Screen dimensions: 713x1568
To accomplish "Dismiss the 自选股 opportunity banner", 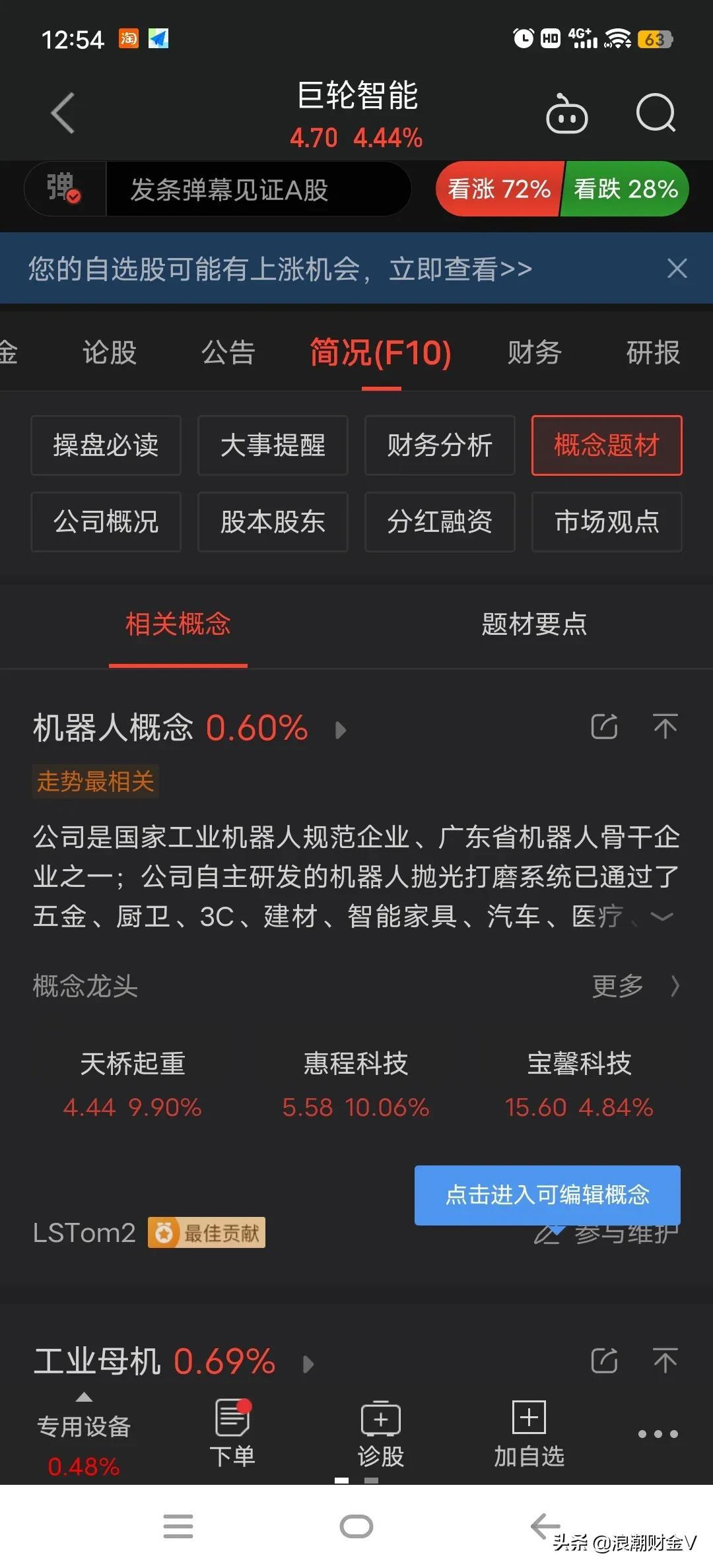I will point(677,269).
